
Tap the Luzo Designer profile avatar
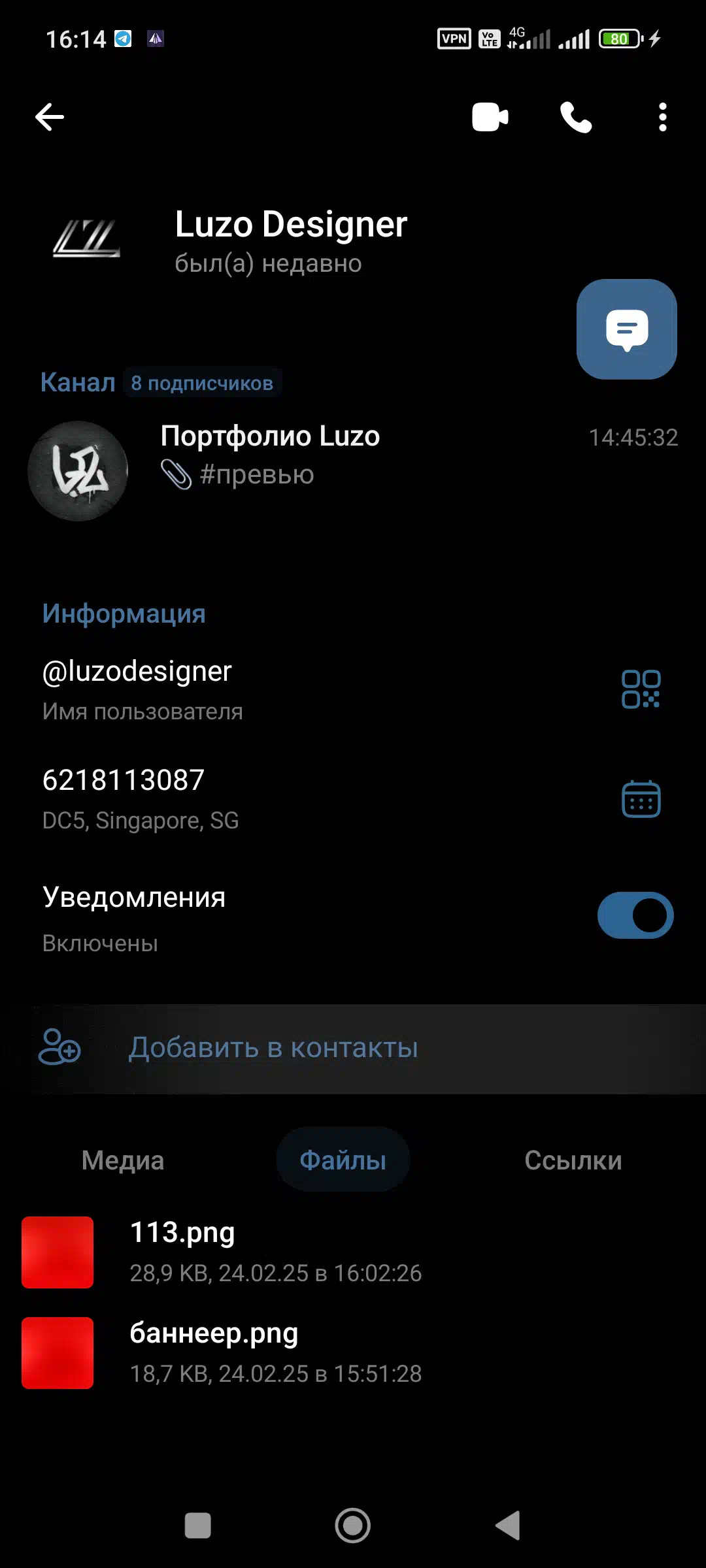[x=86, y=238]
